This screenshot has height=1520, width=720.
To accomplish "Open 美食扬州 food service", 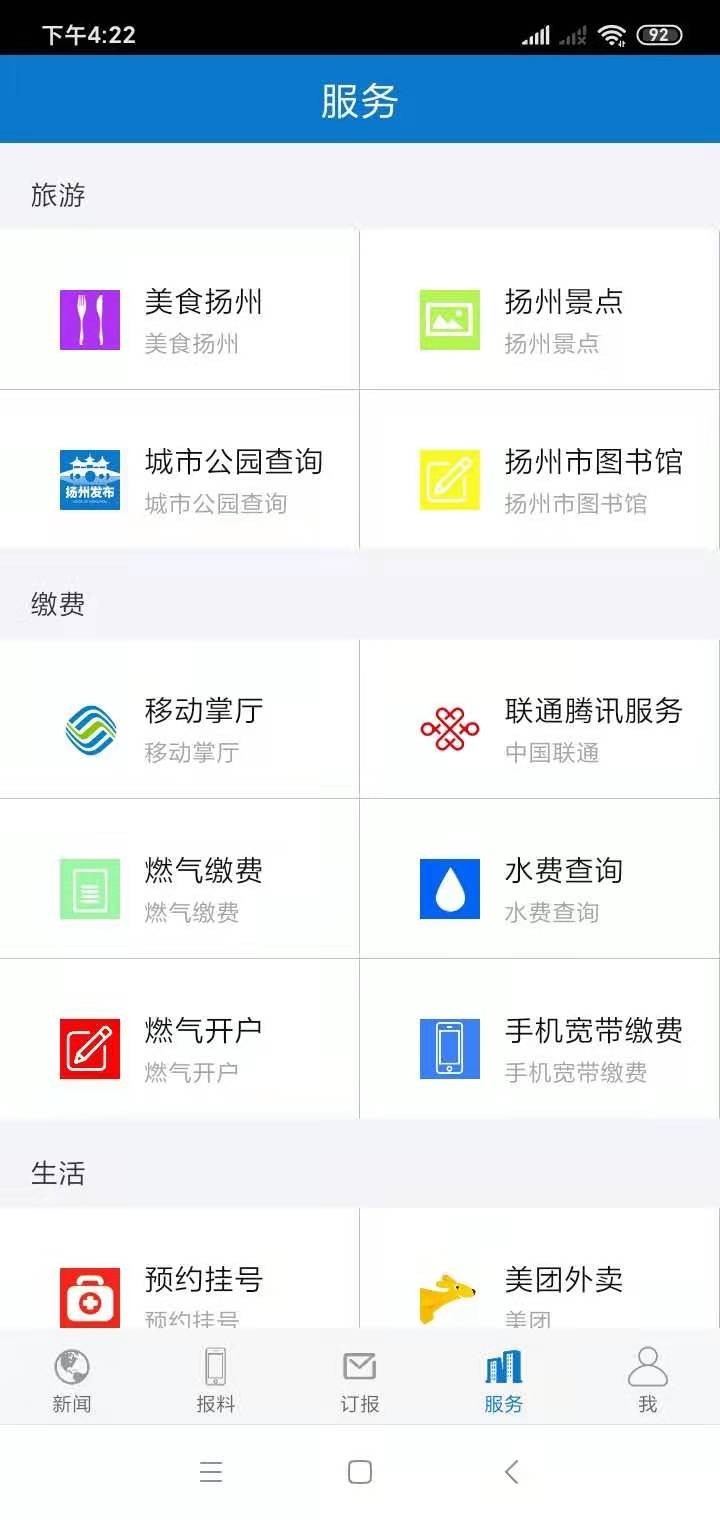I will tap(180, 319).
